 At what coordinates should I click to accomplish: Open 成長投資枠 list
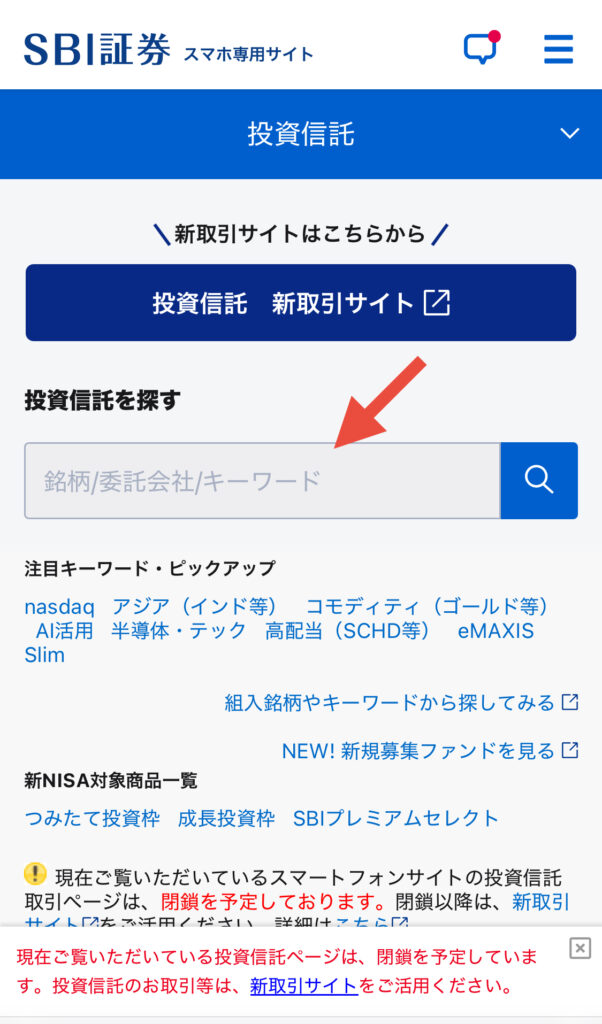pyautogui.click(x=226, y=818)
